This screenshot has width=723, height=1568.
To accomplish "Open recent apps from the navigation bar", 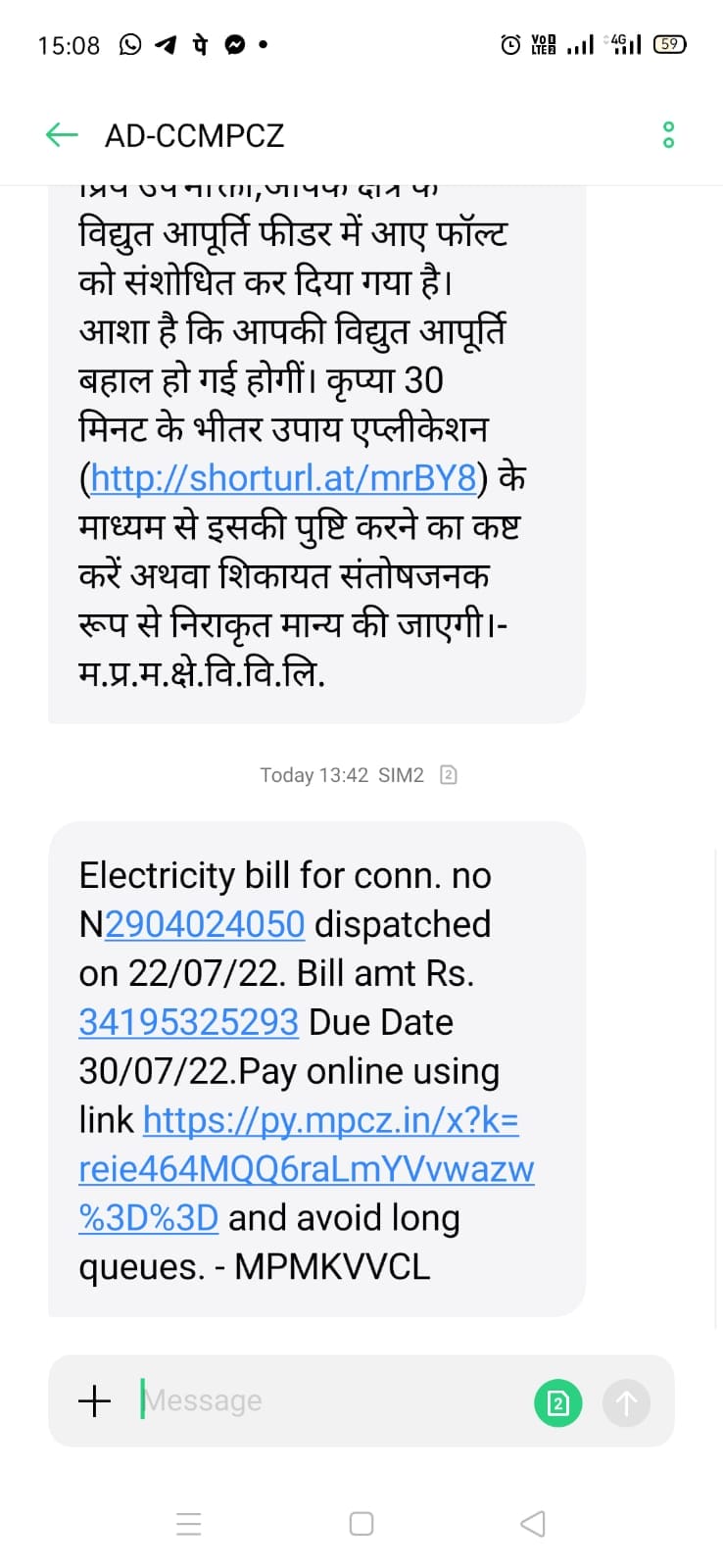I will tap(189, 1523).
